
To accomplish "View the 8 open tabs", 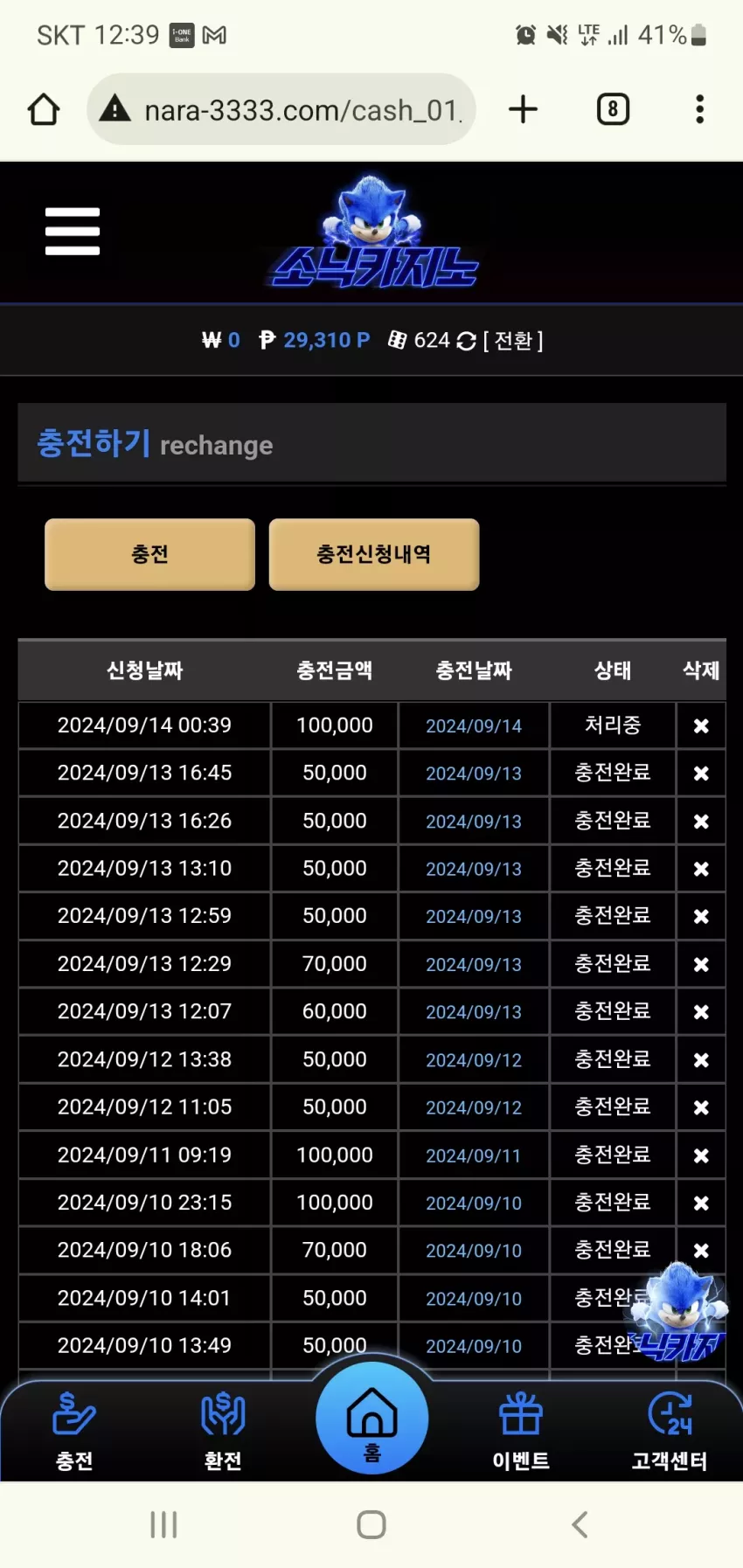I will click(x=613, y=109).
